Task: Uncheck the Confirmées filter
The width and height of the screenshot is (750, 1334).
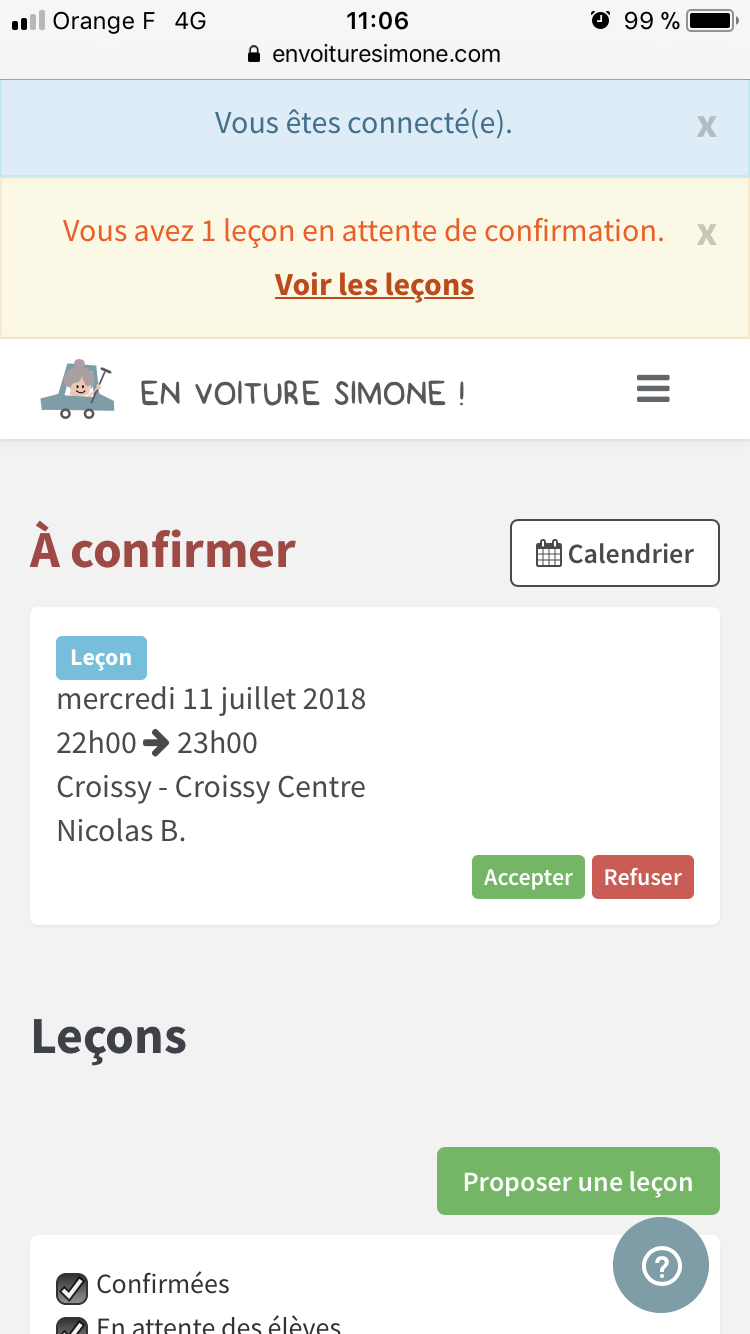Action: [71, 1288]
